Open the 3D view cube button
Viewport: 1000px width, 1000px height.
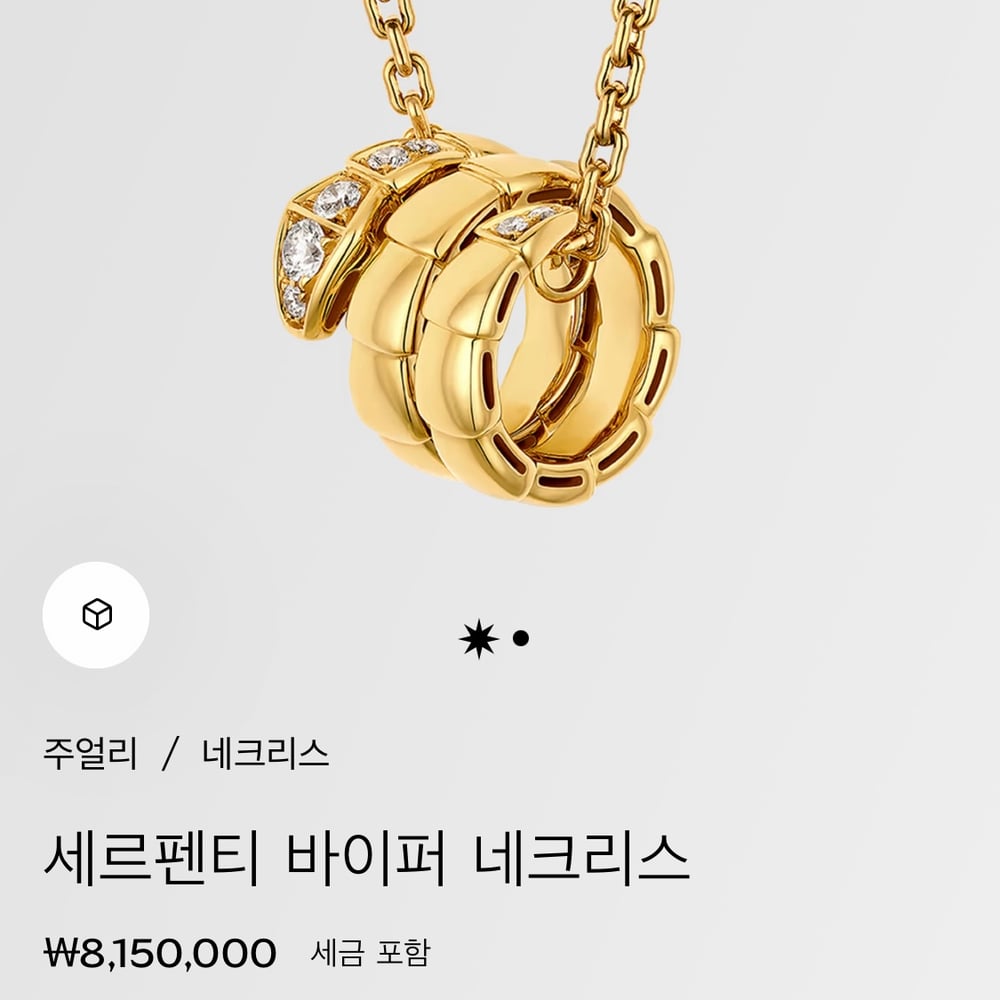pos(96,615)
